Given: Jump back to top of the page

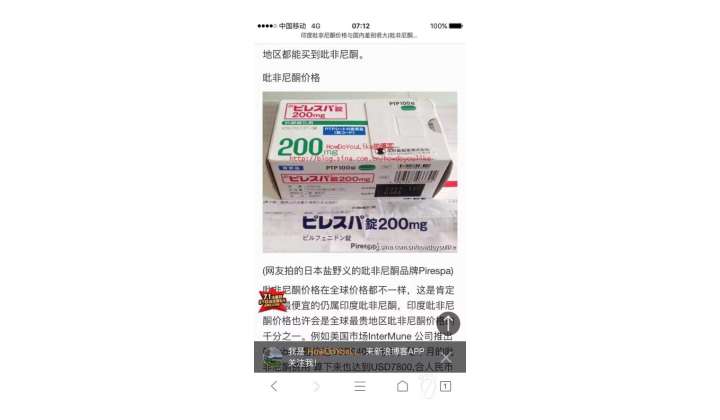Looking at the screenshot, I should pyautogui.click(x=448, y=323).
